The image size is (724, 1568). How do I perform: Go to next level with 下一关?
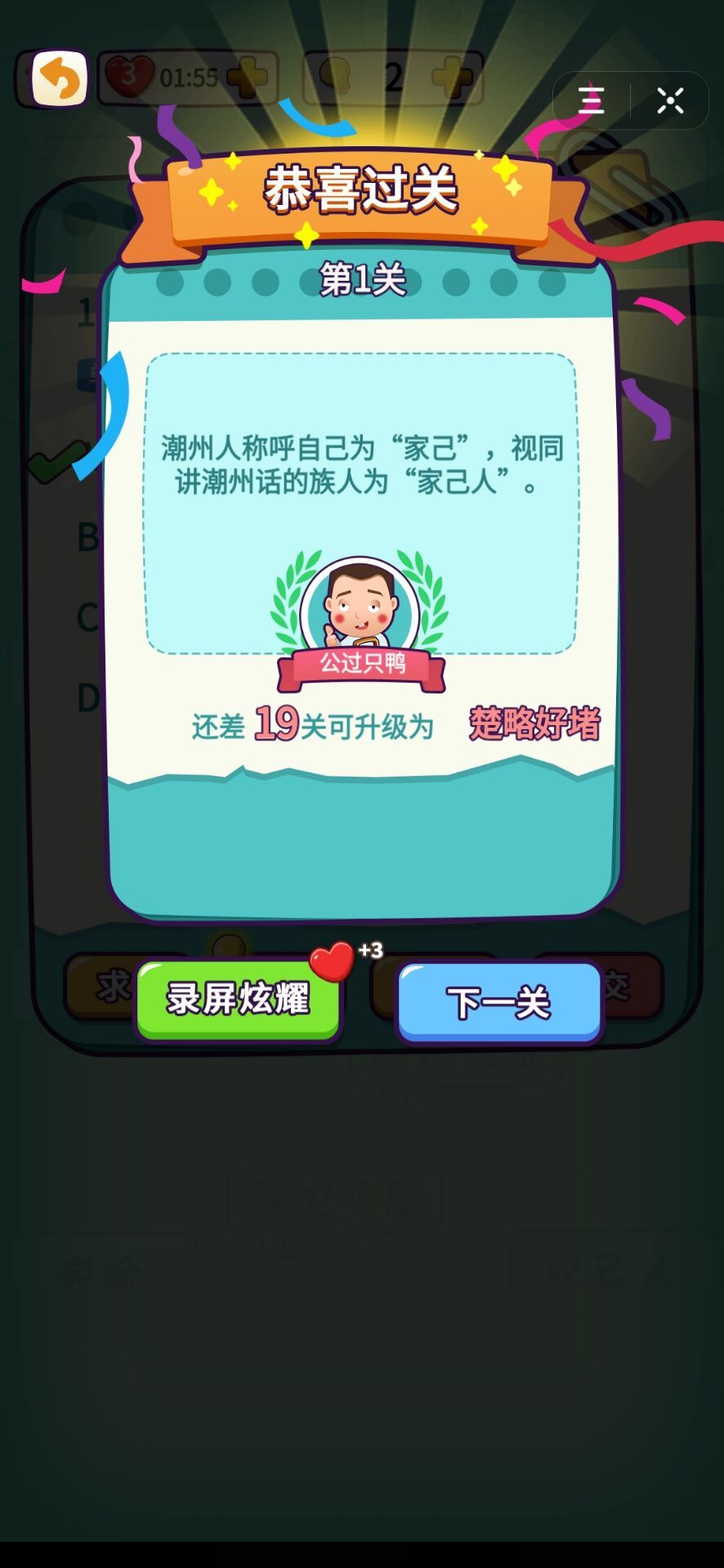point(499,1002)
